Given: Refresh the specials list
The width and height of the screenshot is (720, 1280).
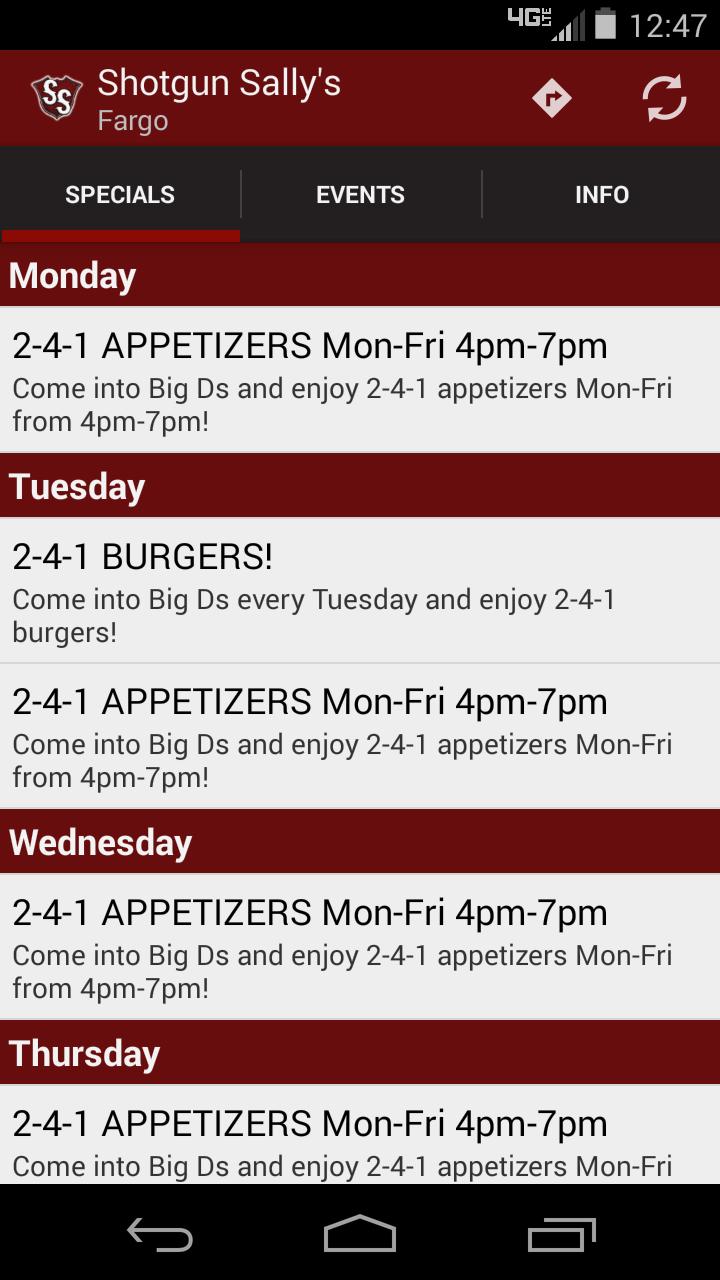Looking at the screenshot, I should pos(664,98).
